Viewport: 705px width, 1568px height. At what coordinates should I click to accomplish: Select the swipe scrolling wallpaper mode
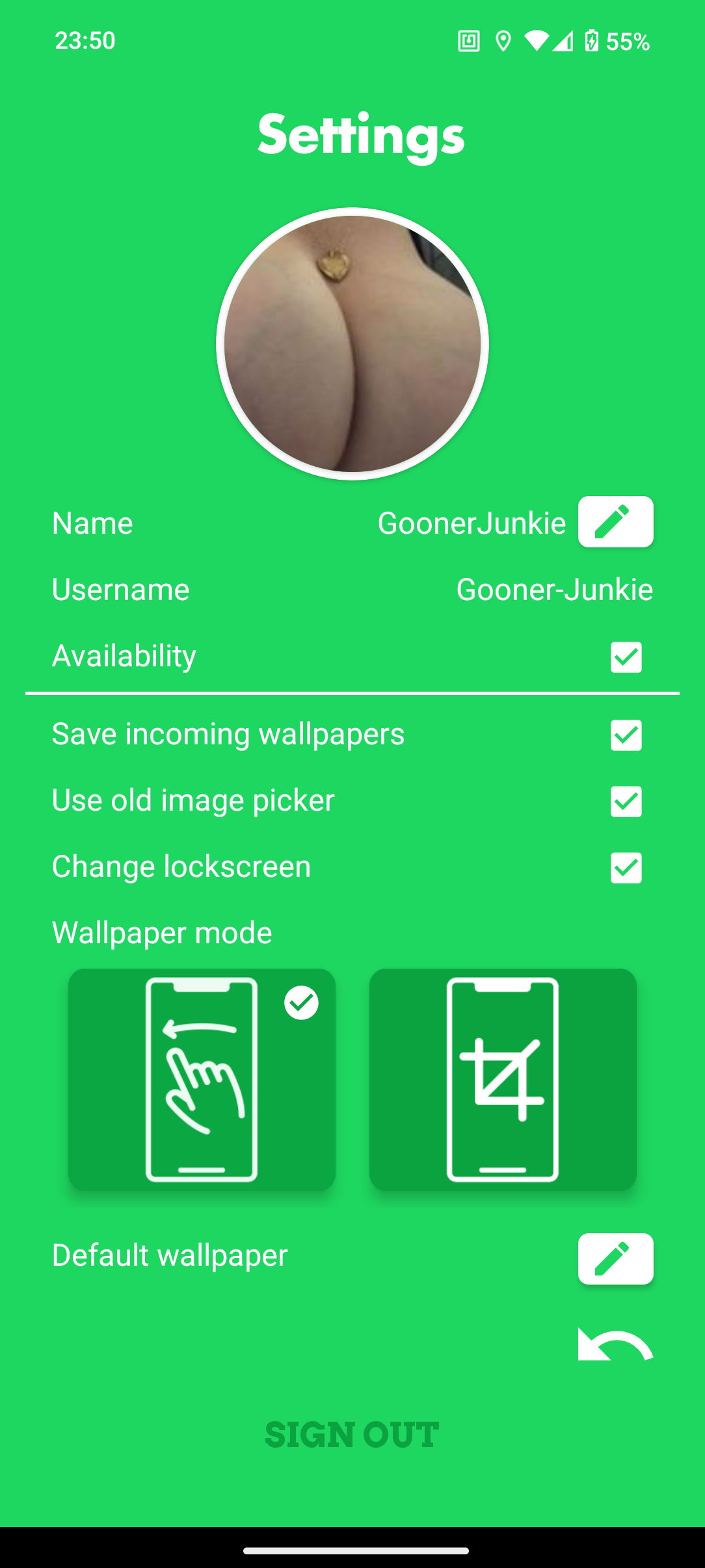coord(202,1080)
